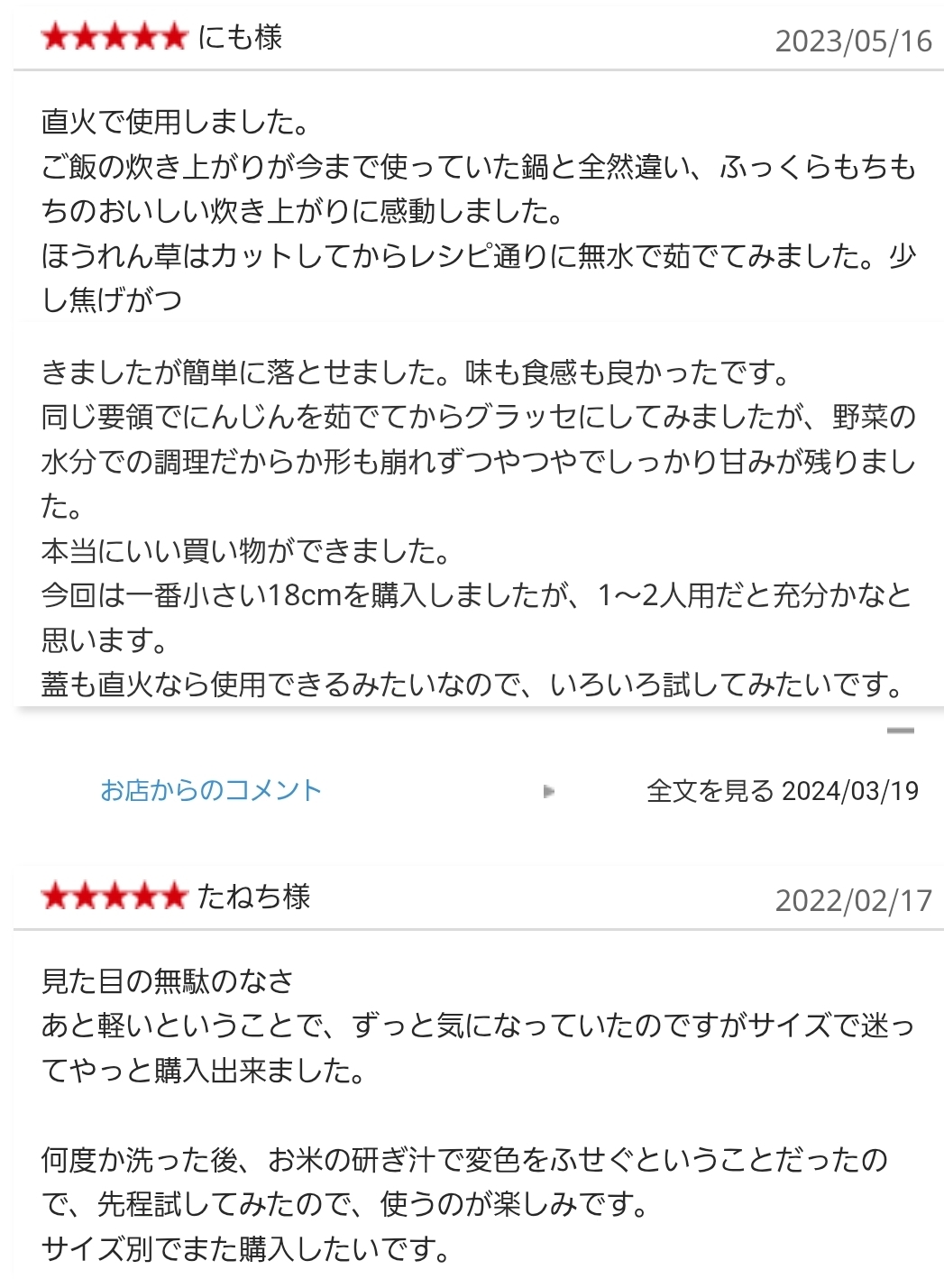
Task: Click the first star of たねち様's rating
Action: (x=56, y=897)
